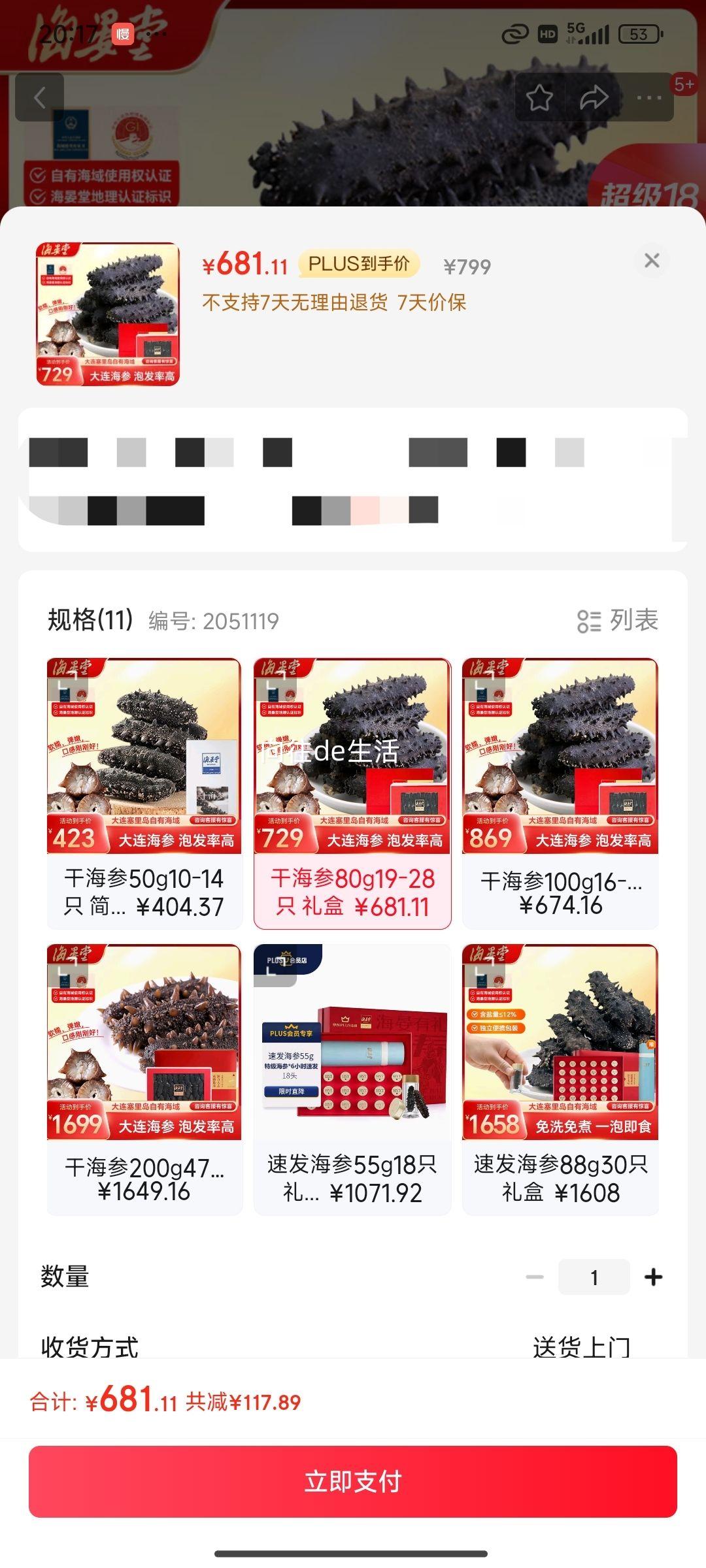Open the more options ellipsis icon
Viewport: 706px width, 1568px height.
click(648, 98)
